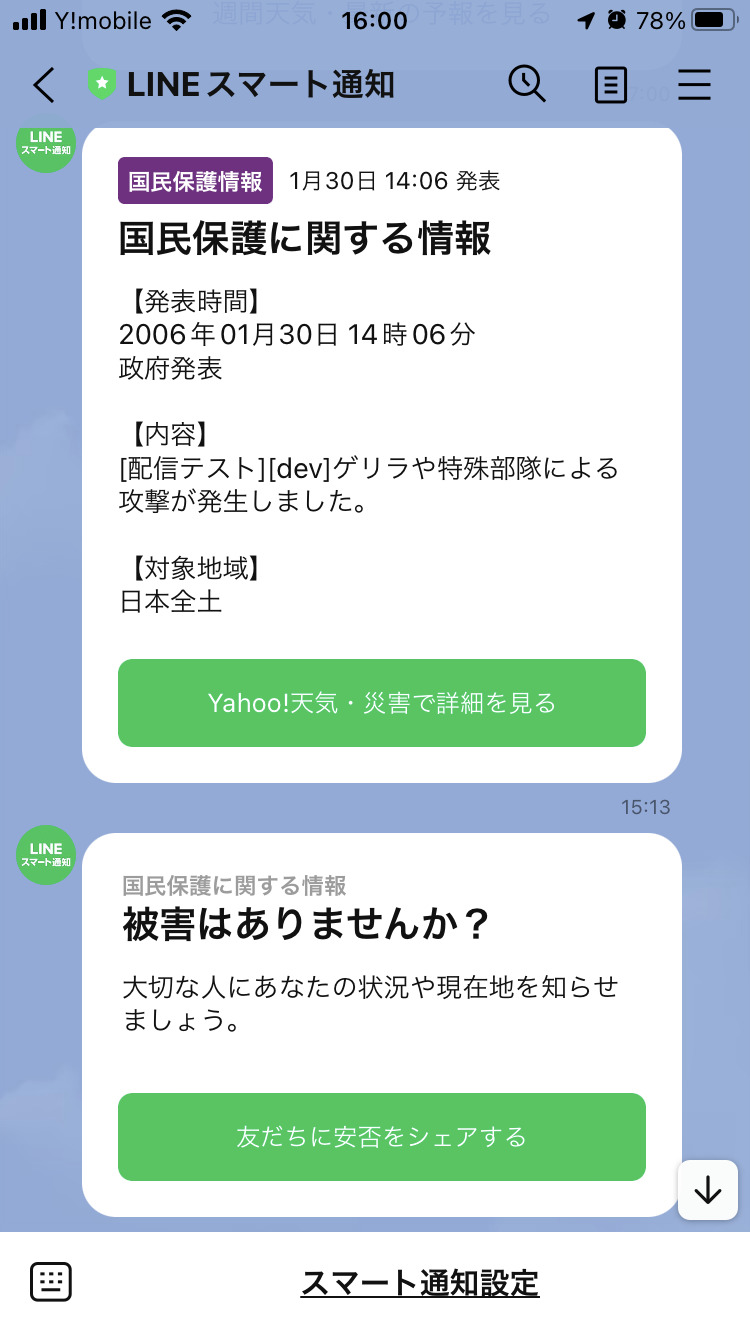Screen dimensions: 750x1334
Task: Open the hamburger menu
Action: tap(694, 85)
